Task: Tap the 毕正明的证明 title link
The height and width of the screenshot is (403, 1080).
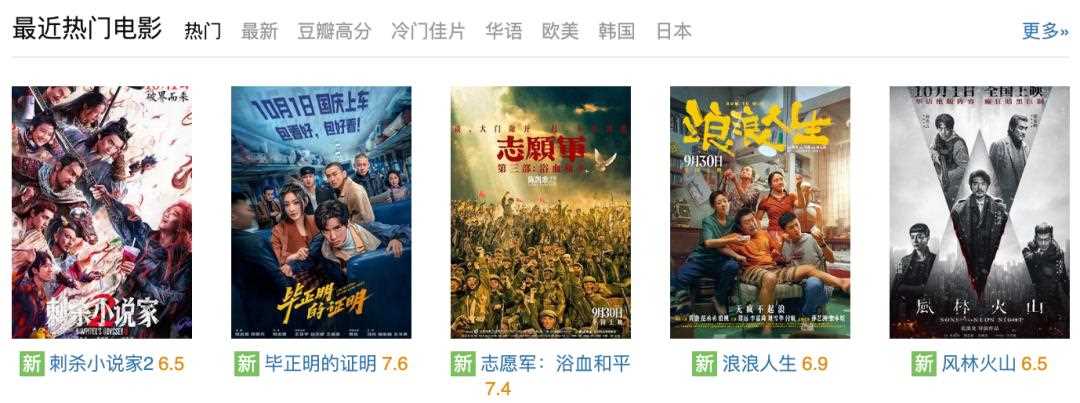Action: [320, 364]
